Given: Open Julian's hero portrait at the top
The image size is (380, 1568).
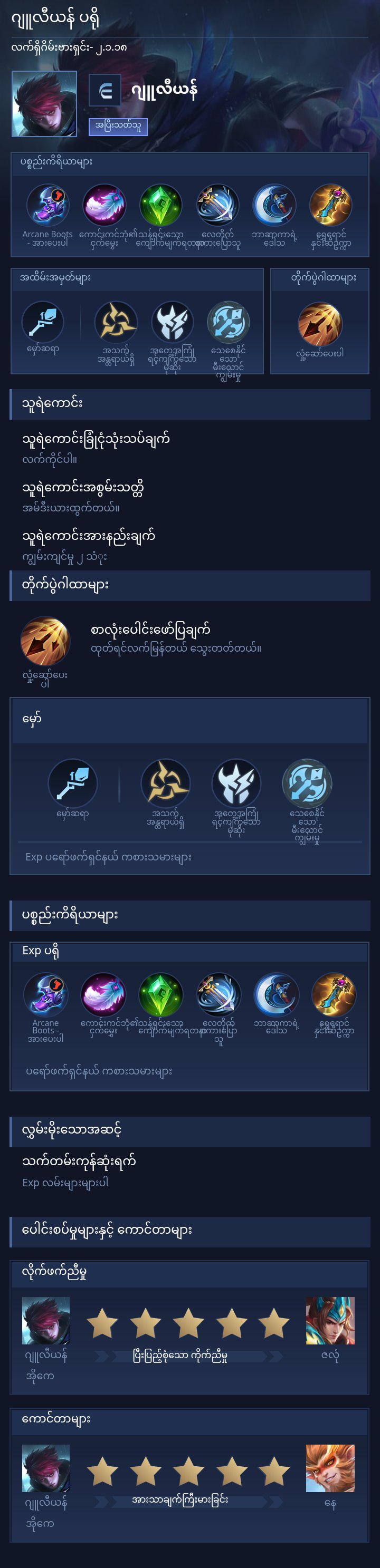Looking at the screenshot, I should point(44,103).
